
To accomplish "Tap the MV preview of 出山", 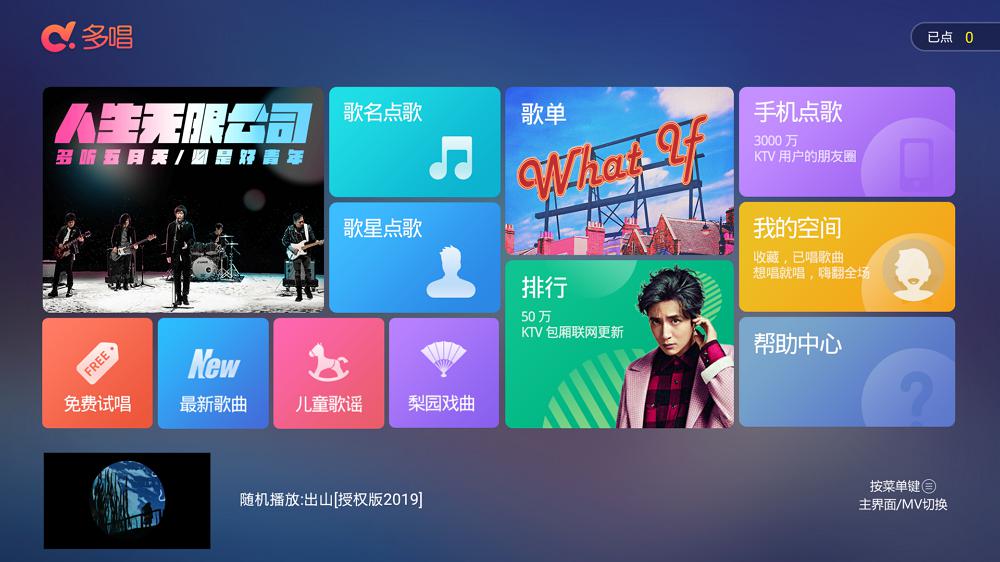I will 127,500.
